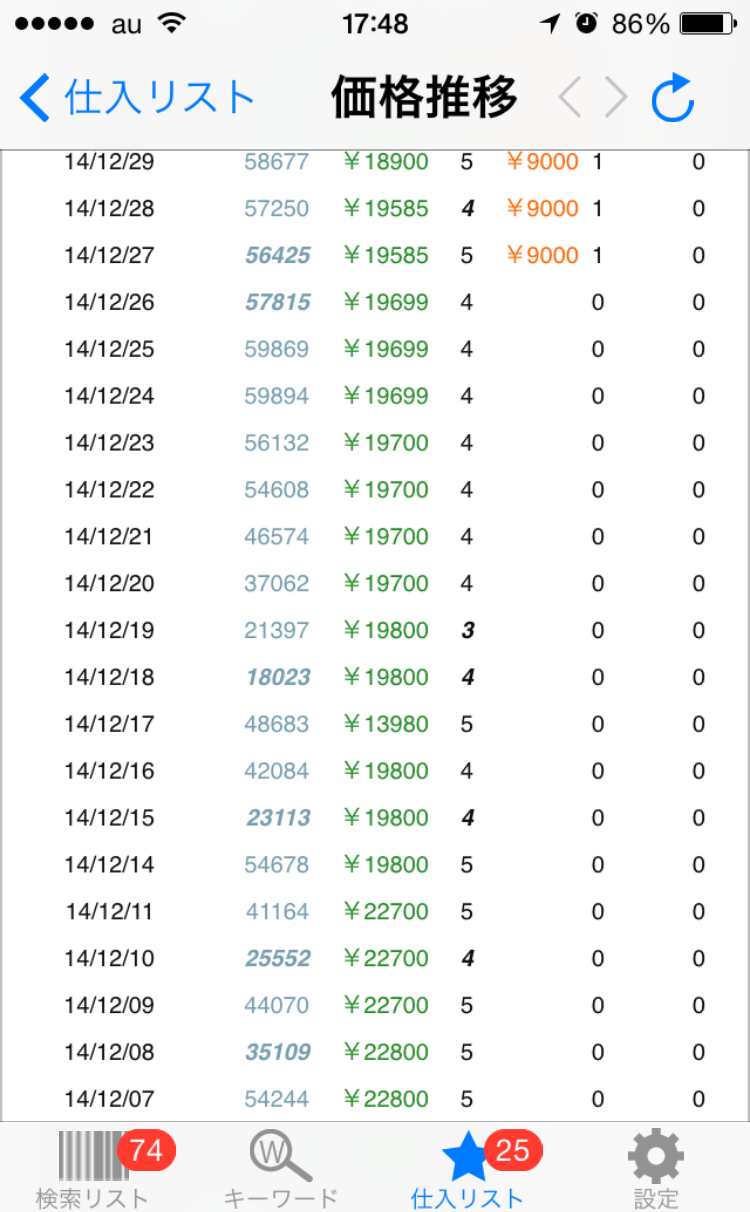Switch to the 検索リスト tab
Screen dimensions: 750x1212
(92, 1168)
